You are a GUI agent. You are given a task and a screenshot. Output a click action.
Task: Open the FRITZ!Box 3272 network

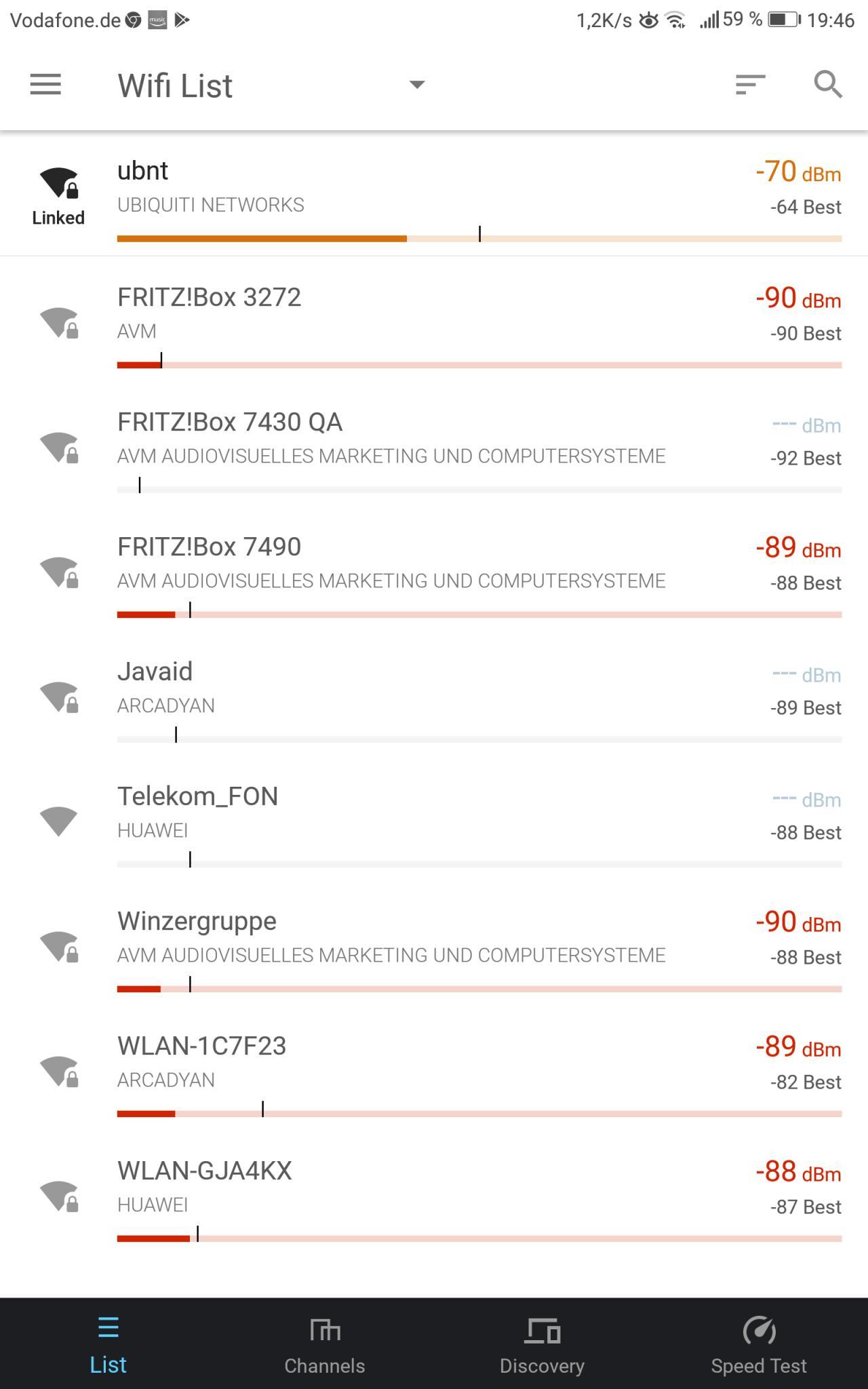coord(434,319)
